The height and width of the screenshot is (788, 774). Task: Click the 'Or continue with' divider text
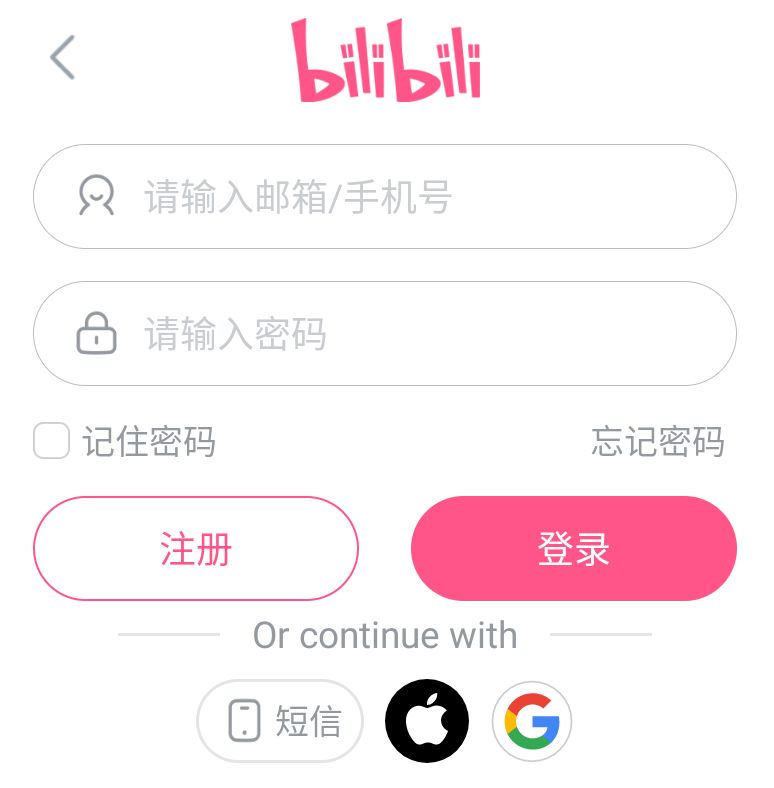(387, 635)
